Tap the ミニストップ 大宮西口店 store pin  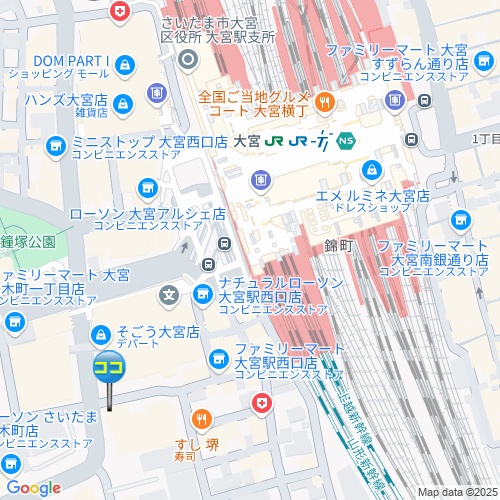[56, 147]
